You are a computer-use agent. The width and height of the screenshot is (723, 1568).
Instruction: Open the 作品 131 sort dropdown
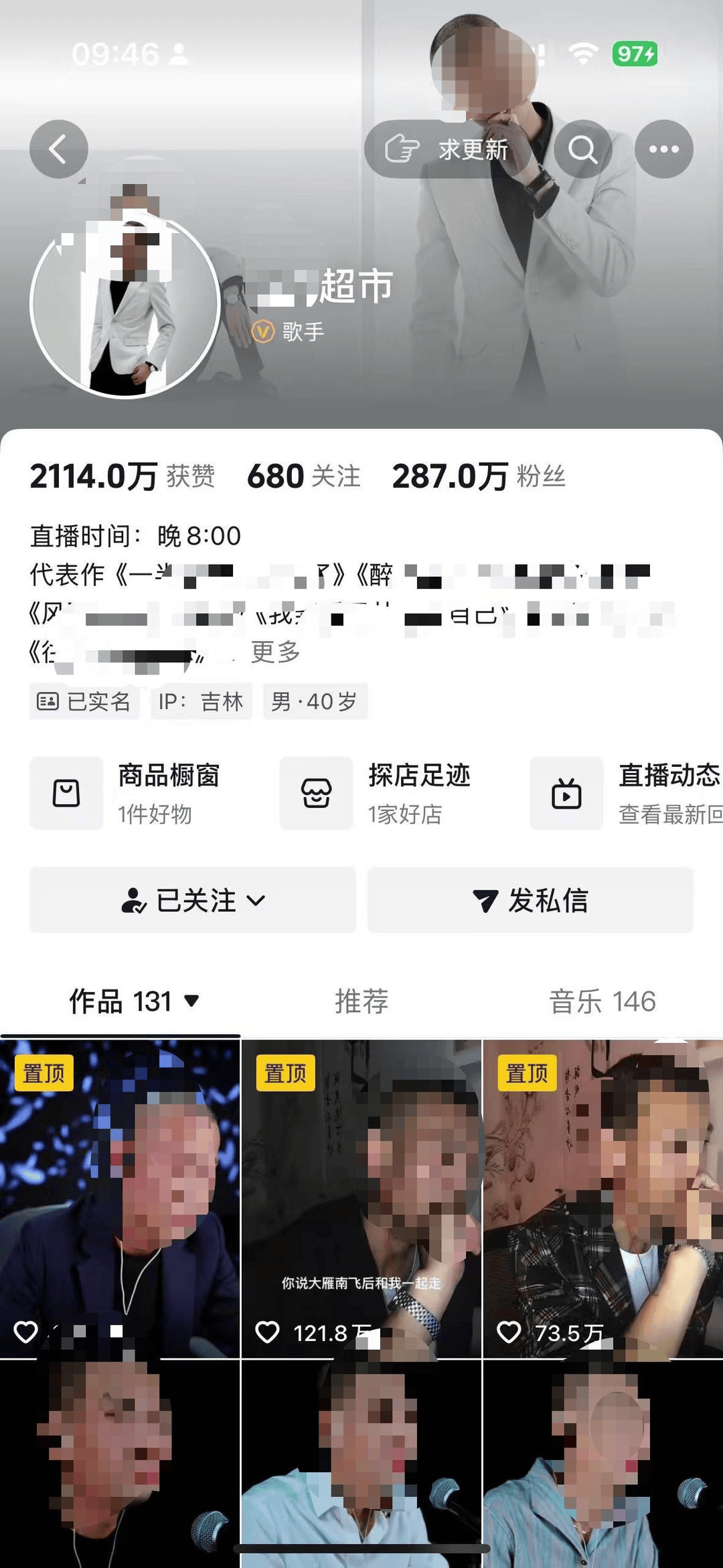pos(135,1001)
